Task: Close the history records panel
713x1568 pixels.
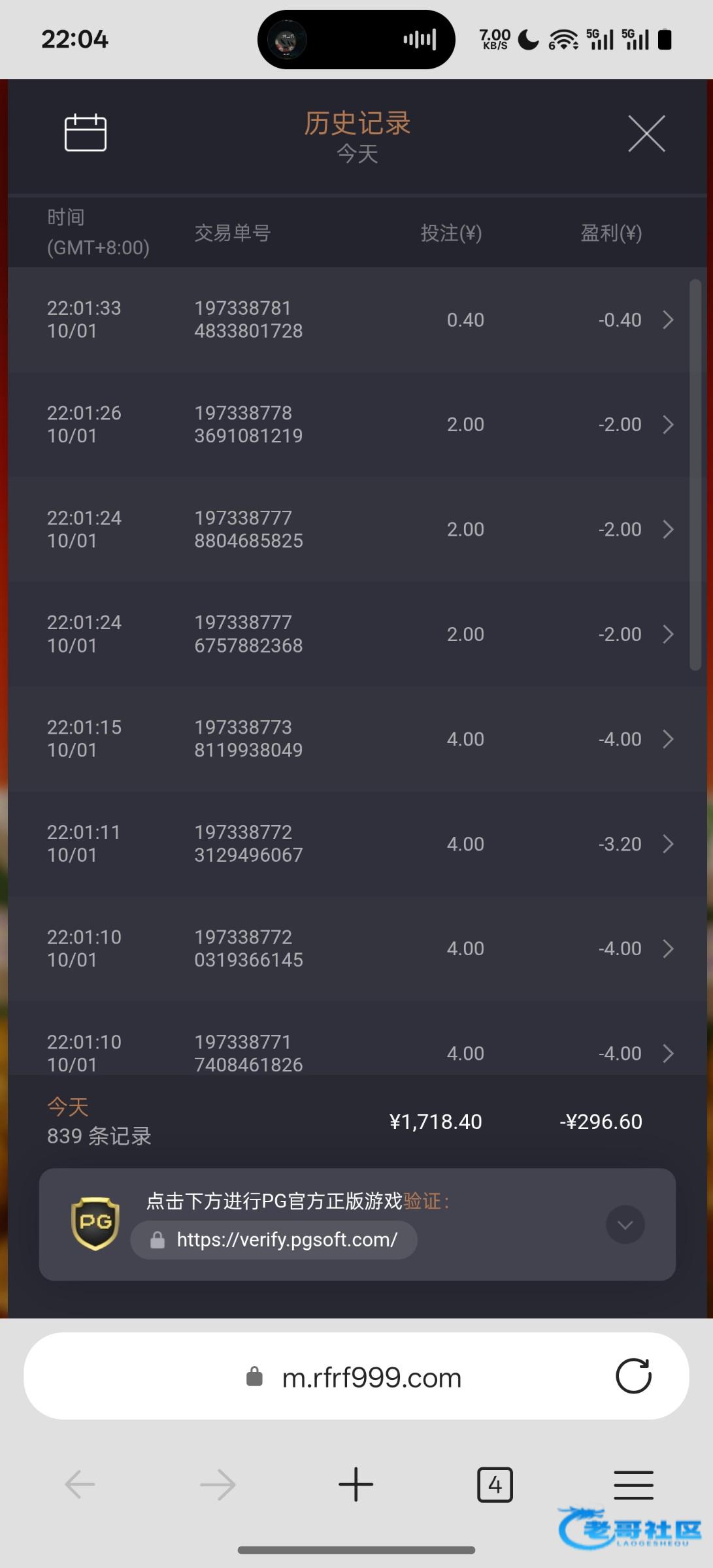Action: (646, 133)
